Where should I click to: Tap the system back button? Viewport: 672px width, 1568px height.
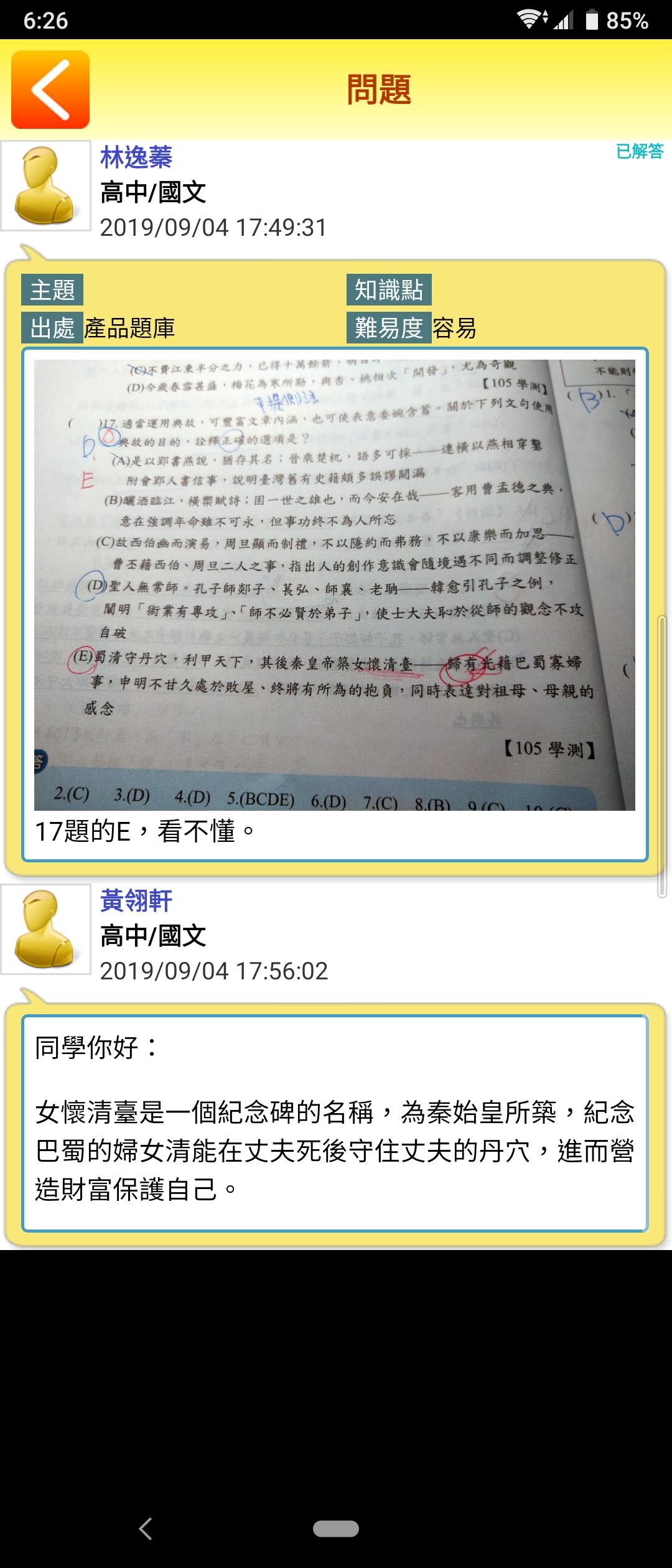coord(146,1529)
